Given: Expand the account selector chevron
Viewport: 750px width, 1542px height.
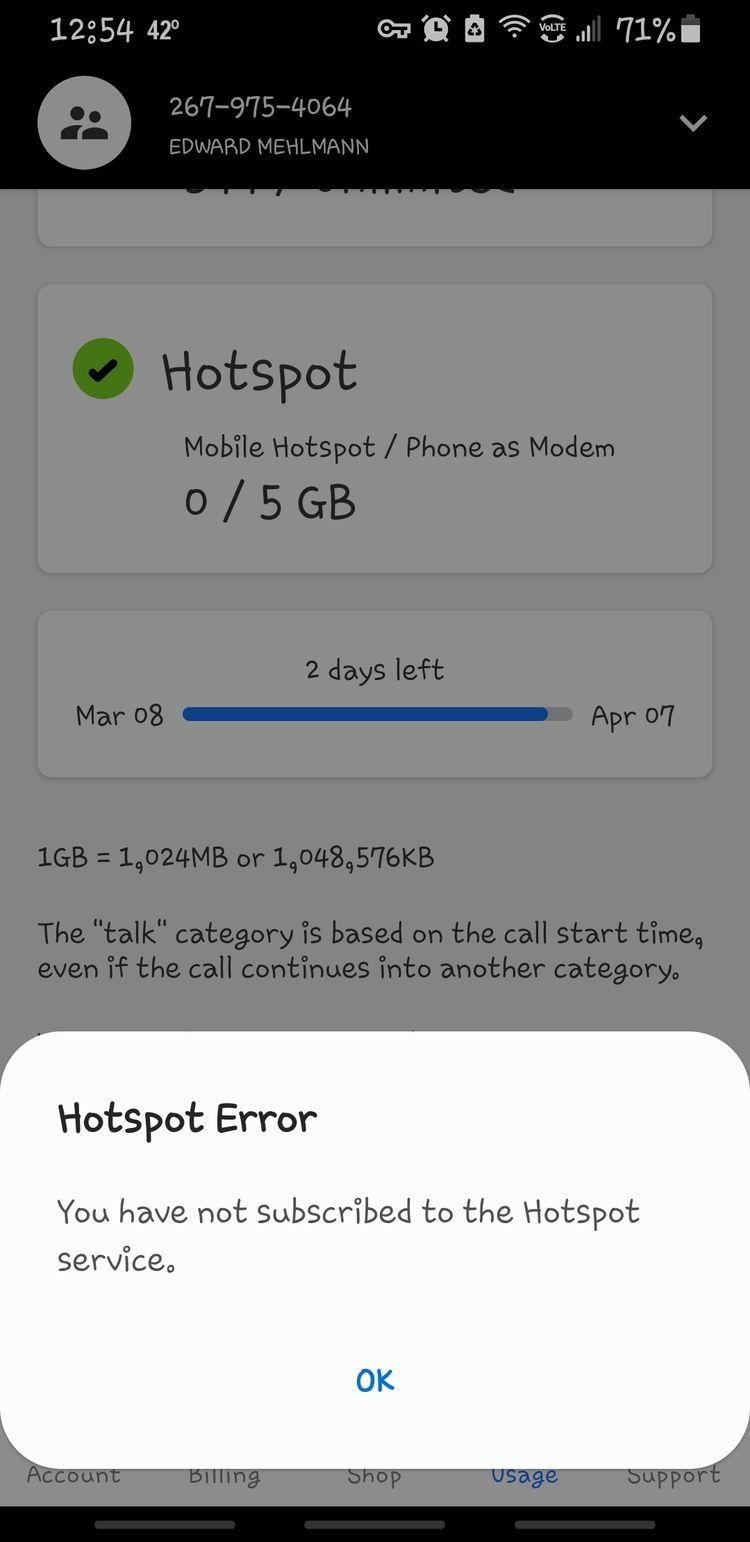Looking at the screenshot, I should tap(693, 123).
